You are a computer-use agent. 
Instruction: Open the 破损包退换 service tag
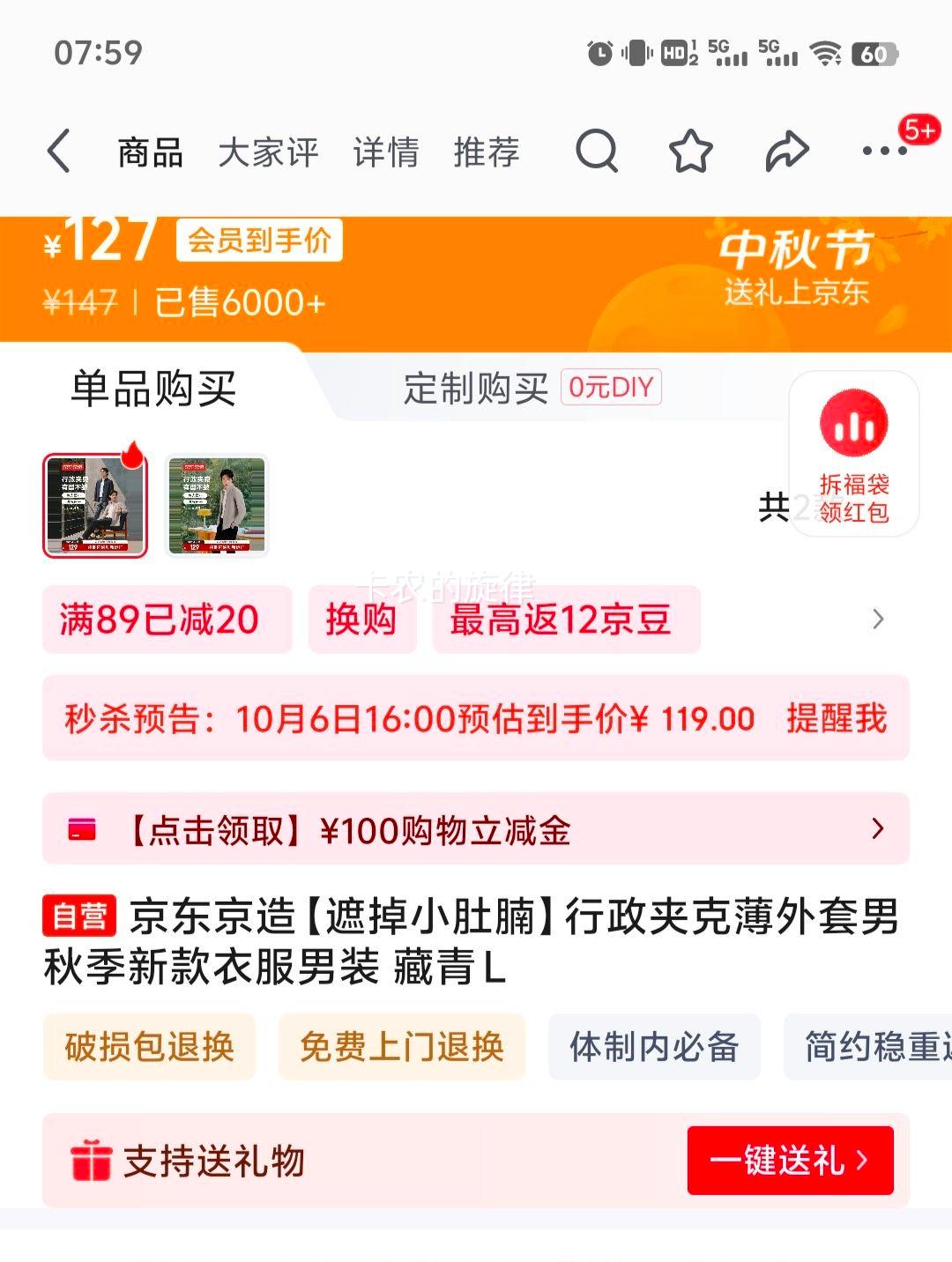pyautogui.click(x=149, y=1047)
